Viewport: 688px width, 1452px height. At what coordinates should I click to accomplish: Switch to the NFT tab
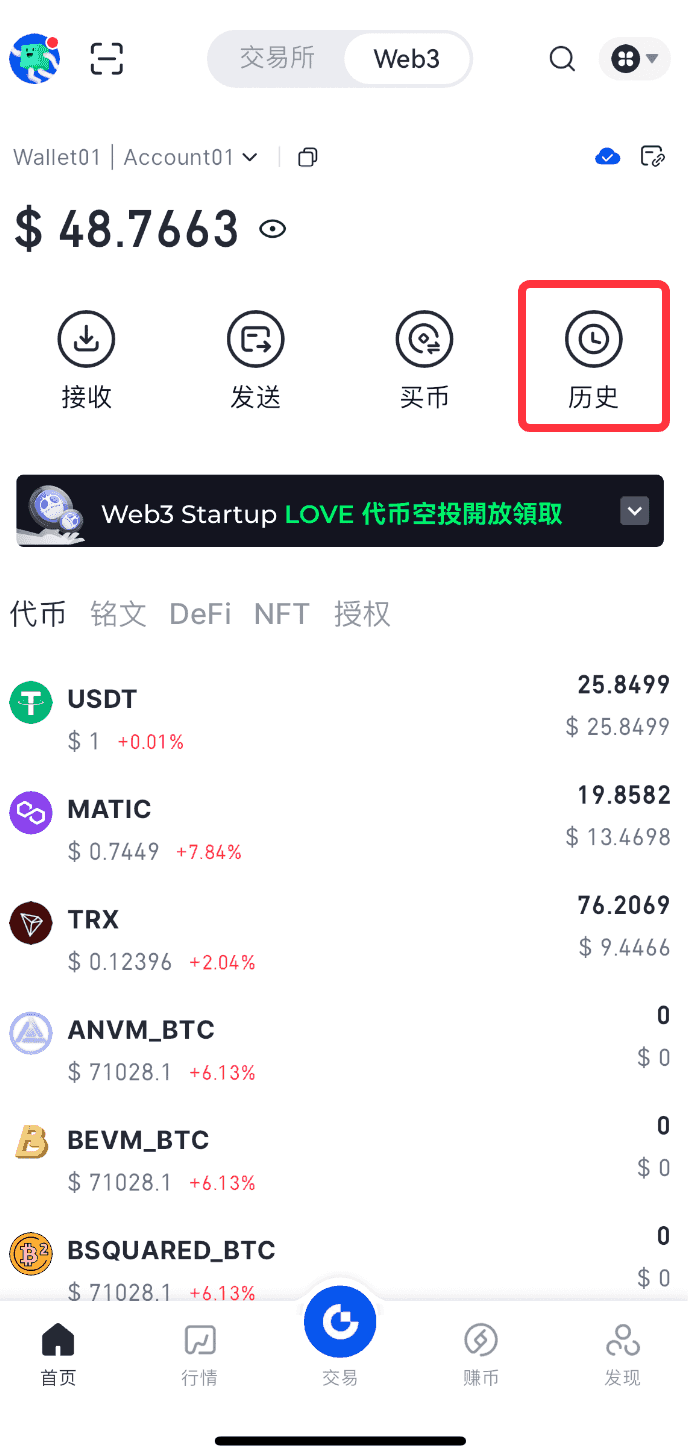(x=281, y=614)
